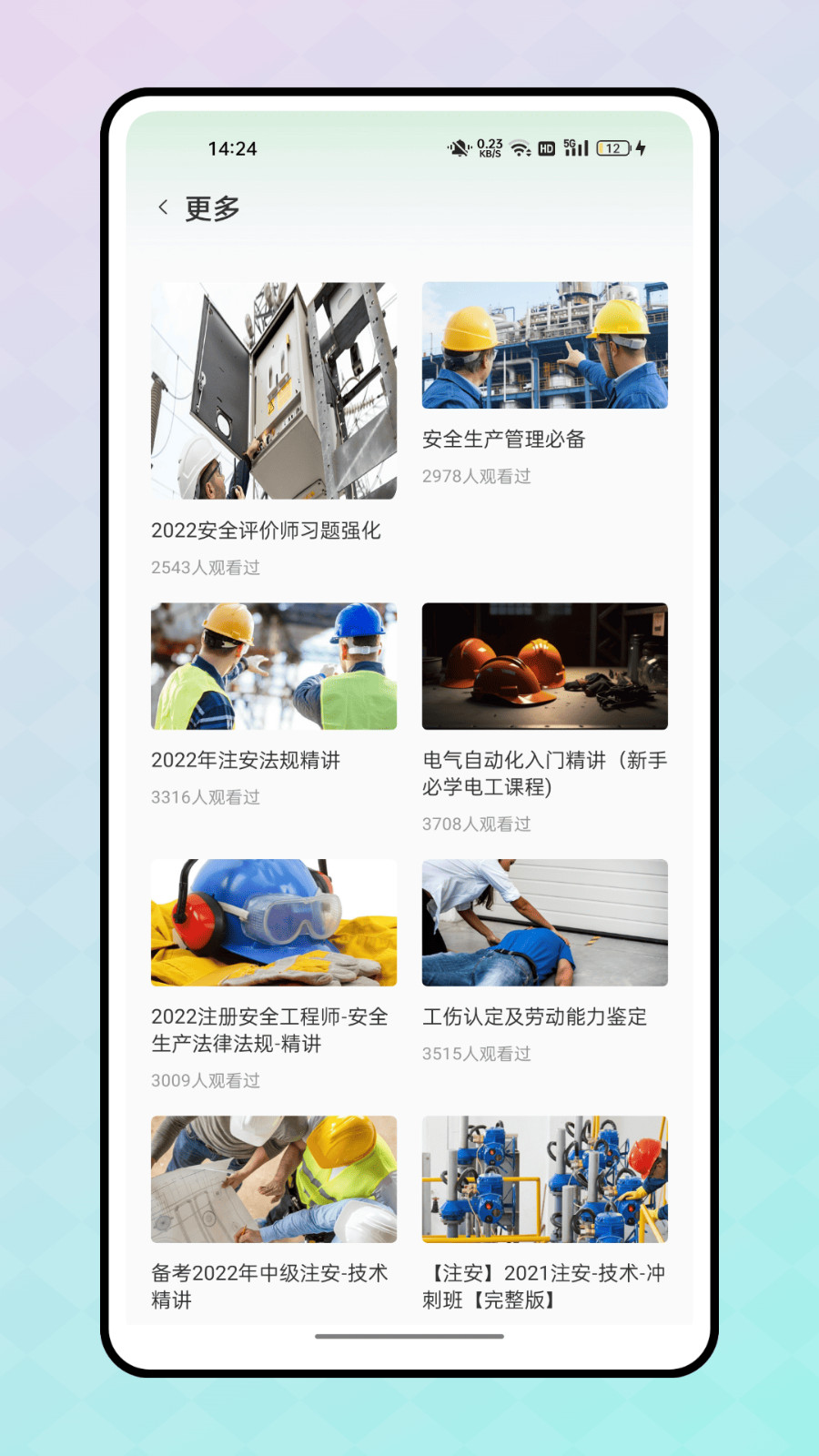Open the 2022安全评价师习题强化 course
Screen dimensions: 819x1456
tap(273, 391)
